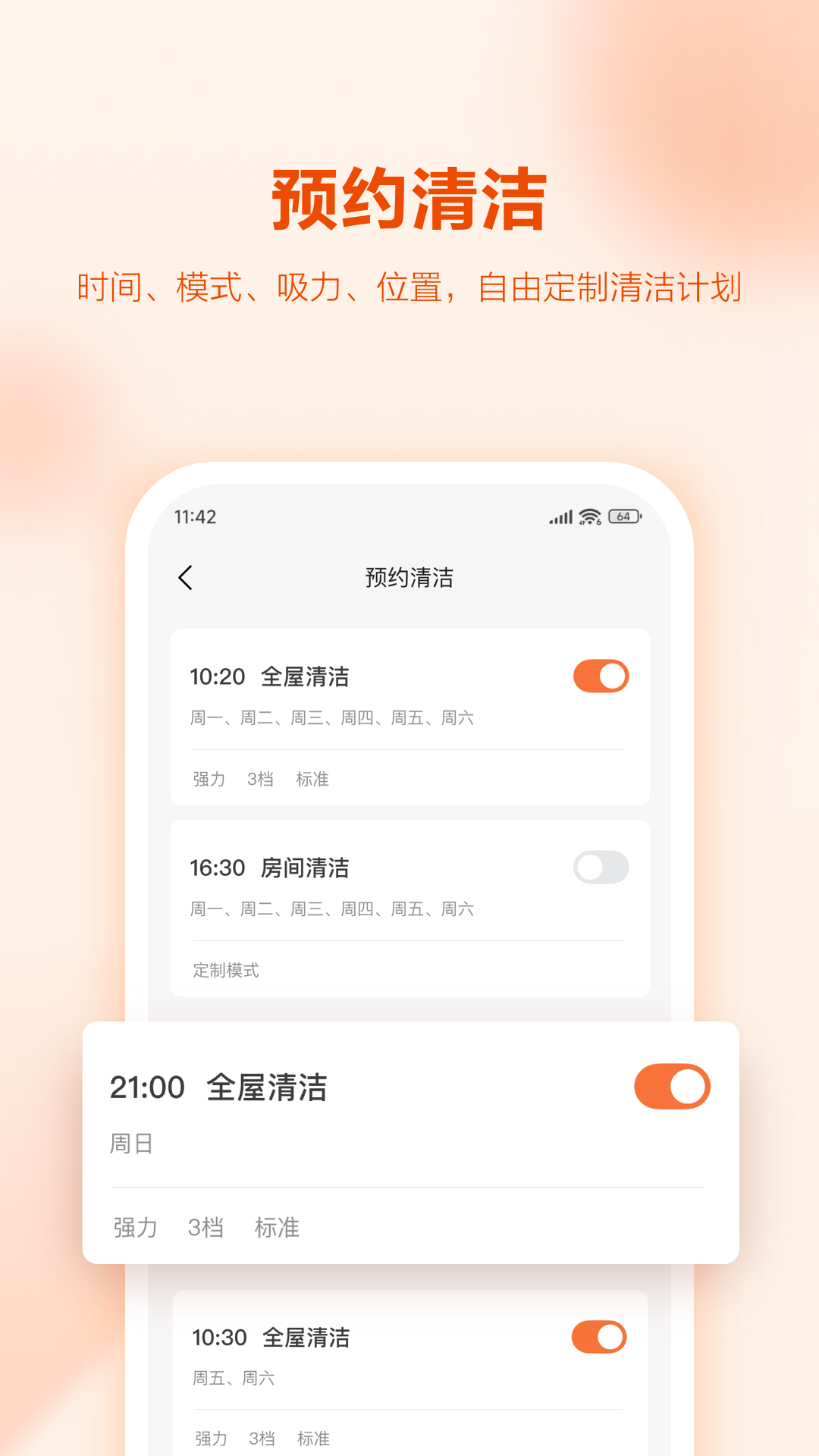Tap the 3档 level on 21:00 schedule

205,1226
